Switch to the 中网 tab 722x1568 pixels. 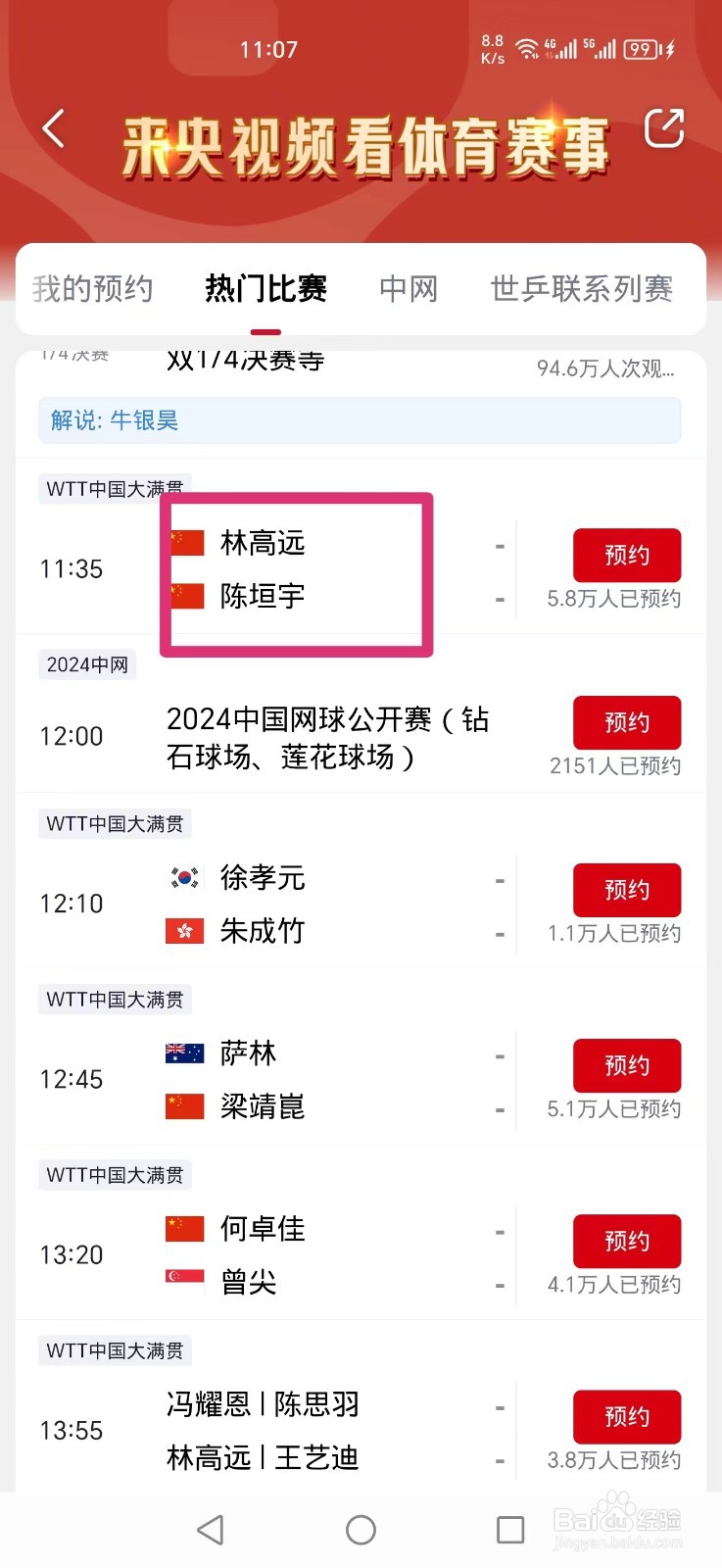click(x=409, y=288)
